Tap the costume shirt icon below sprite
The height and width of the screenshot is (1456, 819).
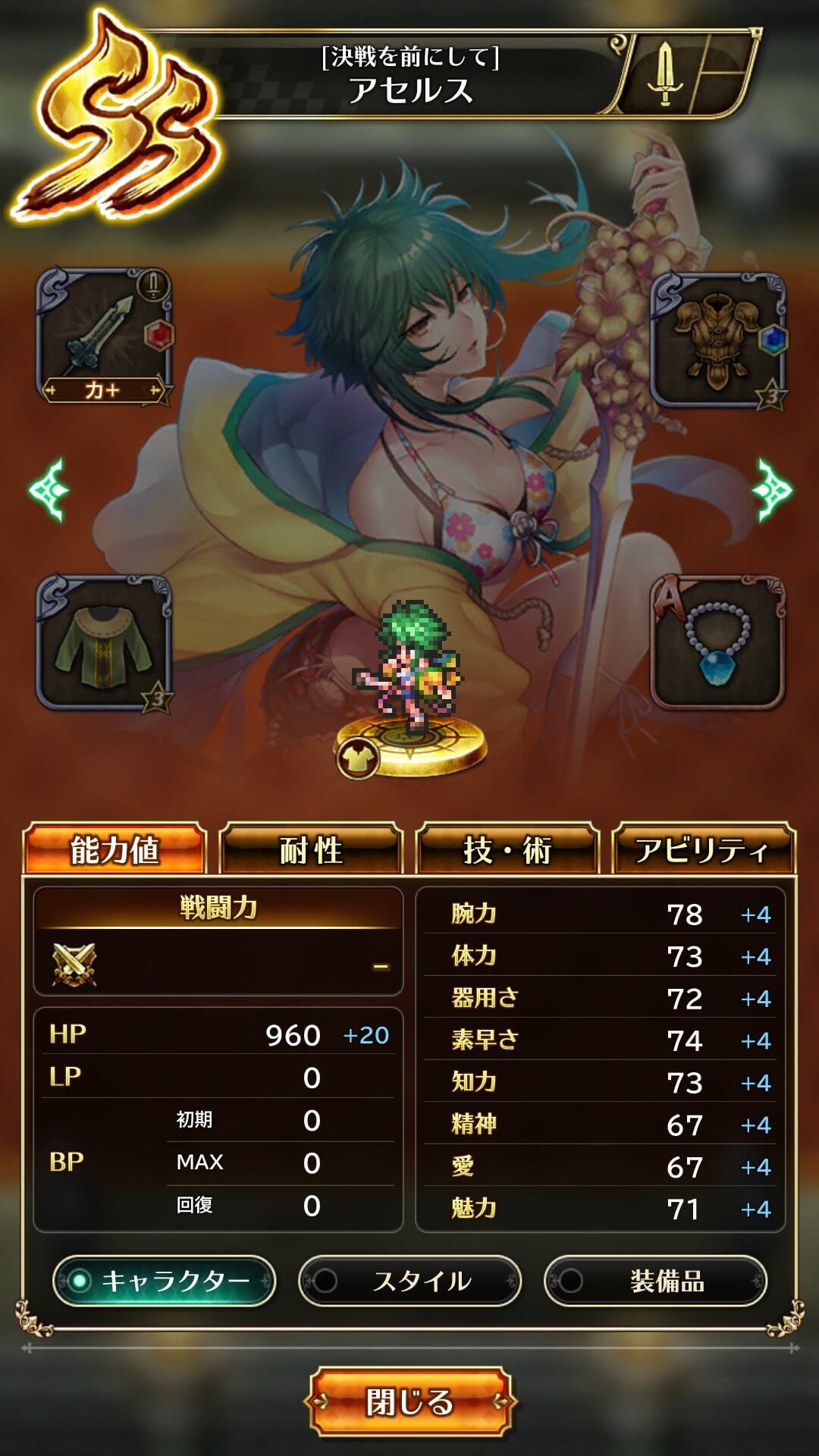coord(357,758)
